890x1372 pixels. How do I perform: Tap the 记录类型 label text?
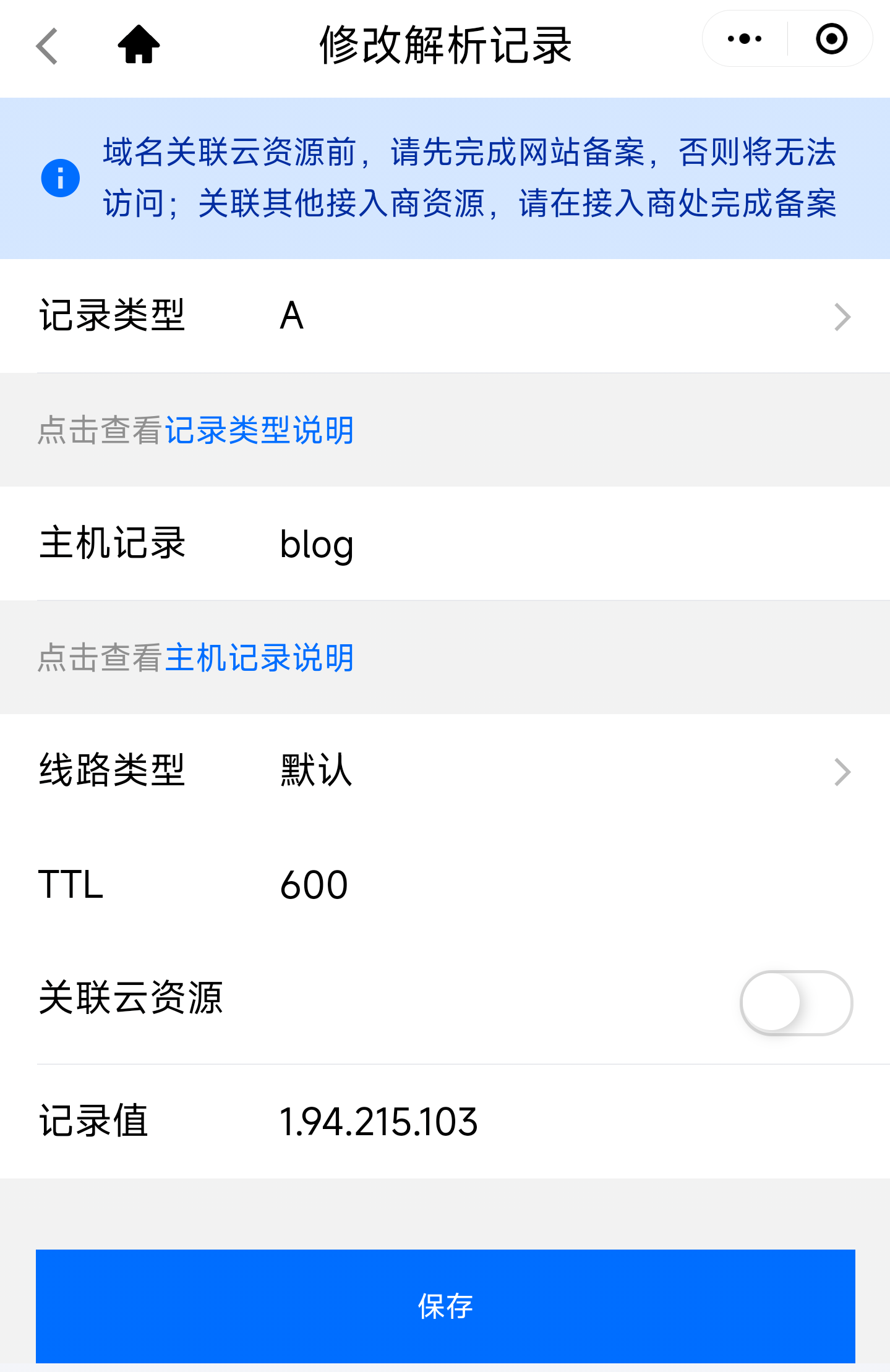pos(113,317)
